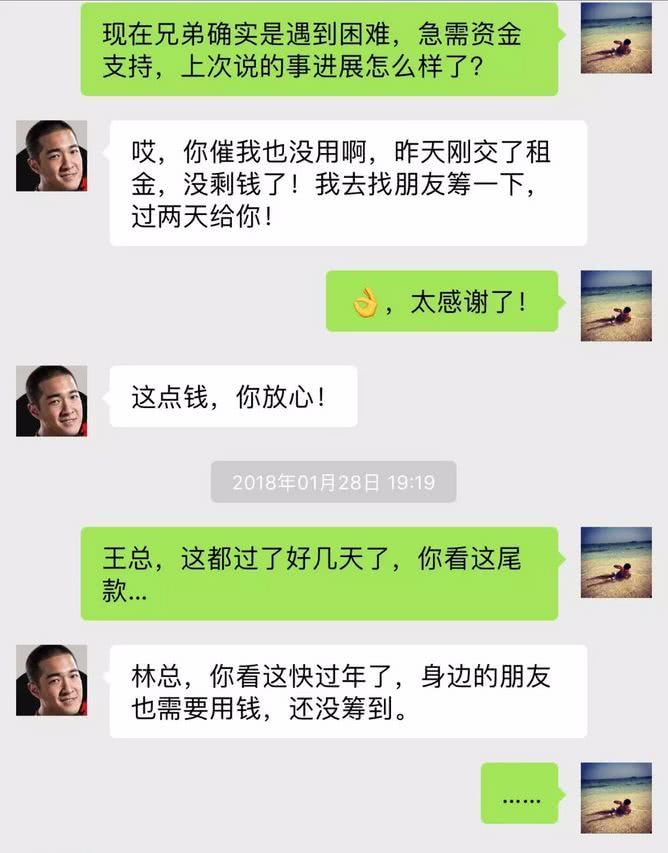View profile from the "哎，你催我也没用啊" message avatar
Viewport: 668px width, 853px height.
click(51, 155)
